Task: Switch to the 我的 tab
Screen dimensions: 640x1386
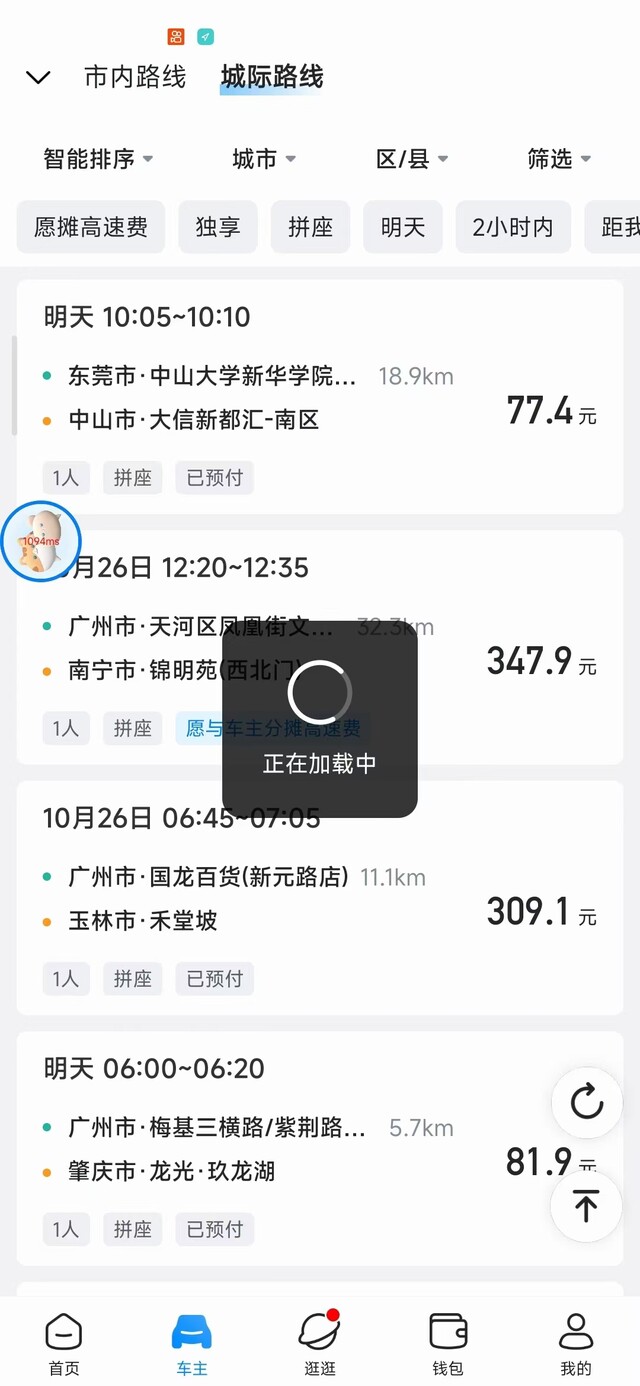Action: tap(576, 1345)
